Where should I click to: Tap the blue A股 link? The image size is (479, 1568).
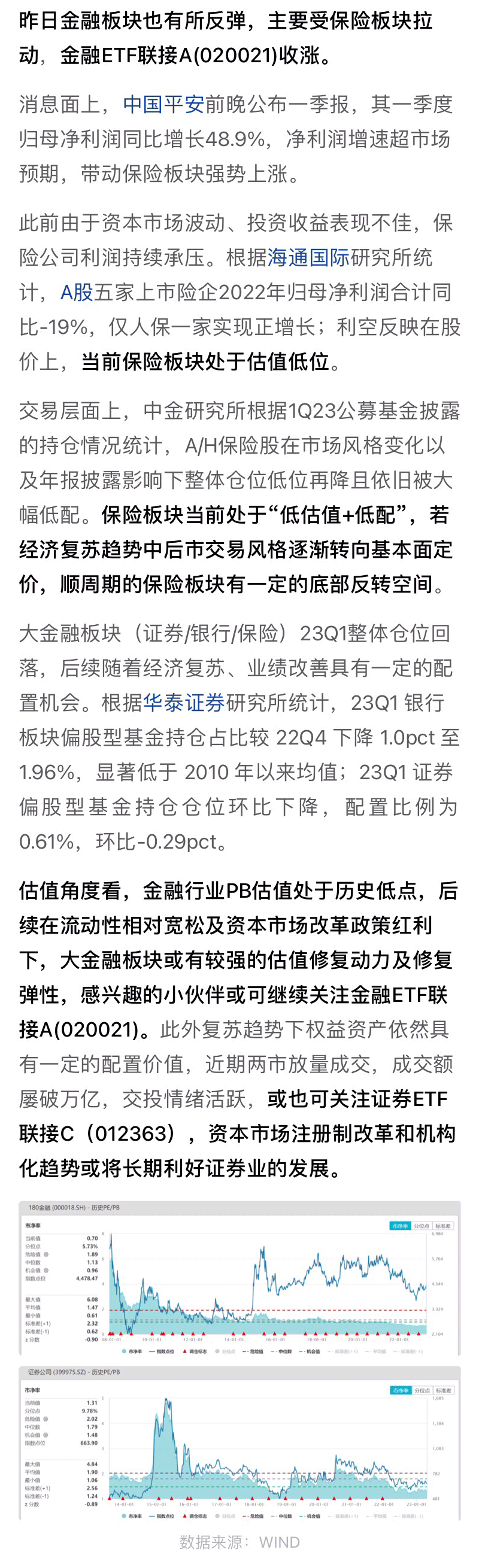coord(76,292)
